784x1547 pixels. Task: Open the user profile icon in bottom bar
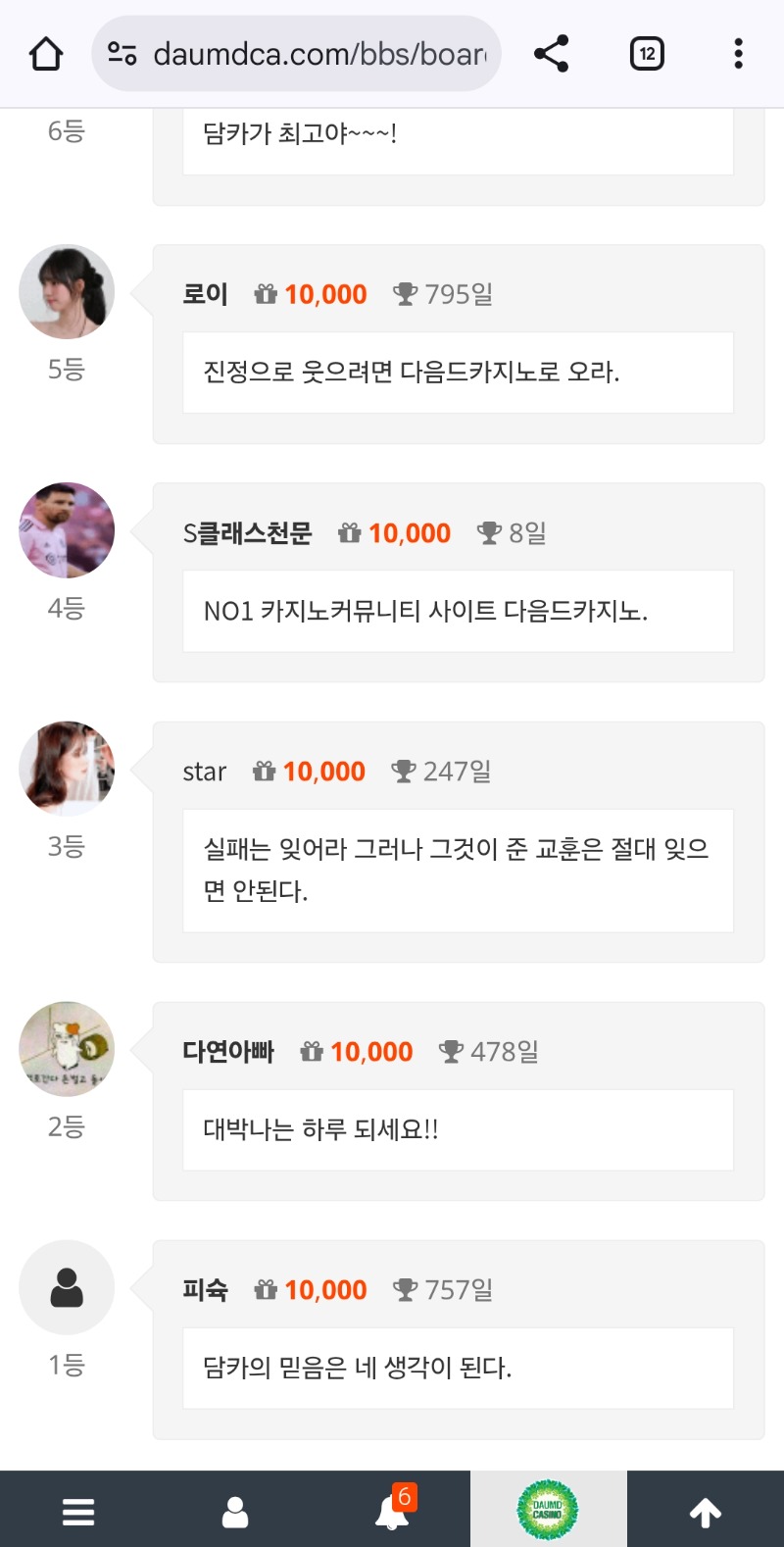(235, 1512)
